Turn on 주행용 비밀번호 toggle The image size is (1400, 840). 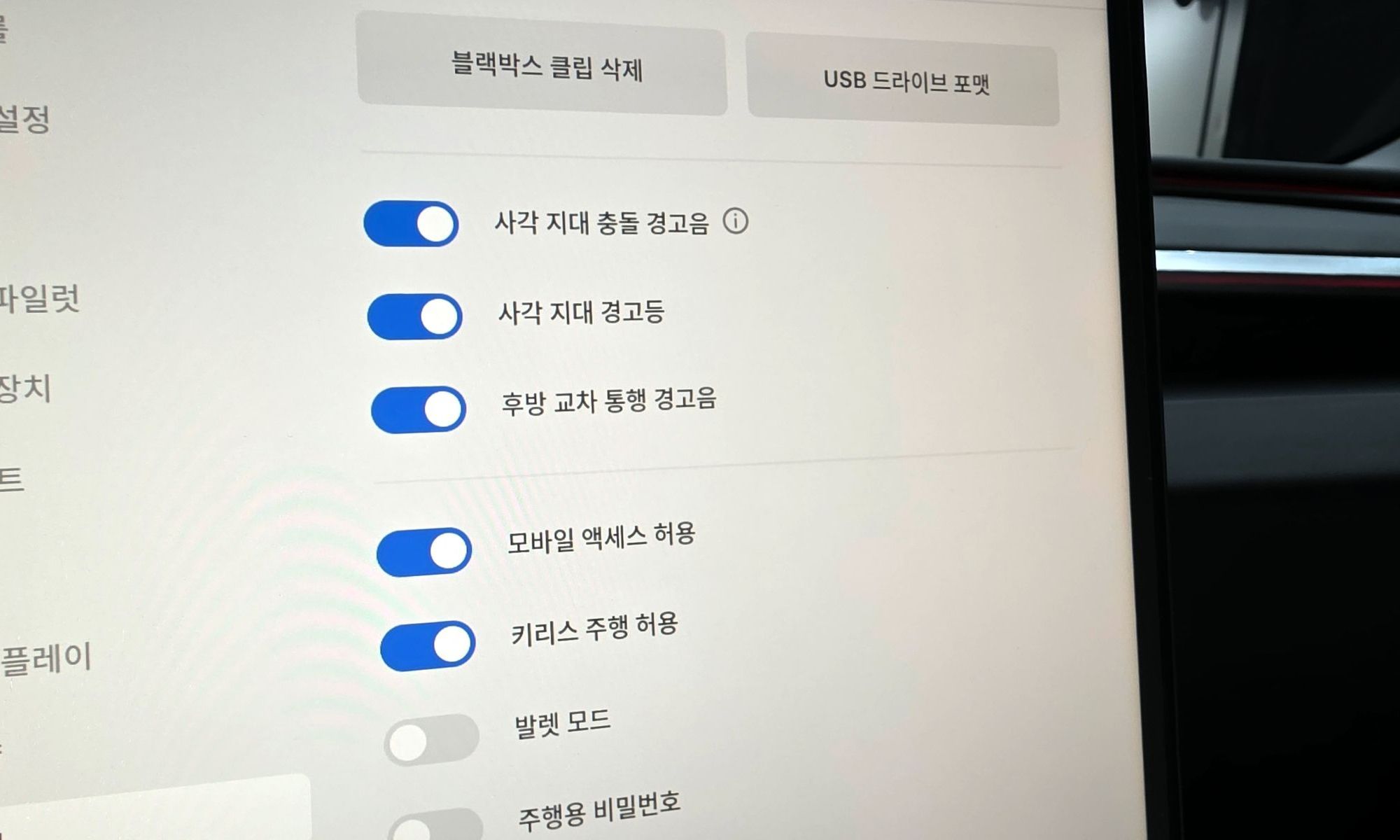pyautogui.click(x=435, y=827)
